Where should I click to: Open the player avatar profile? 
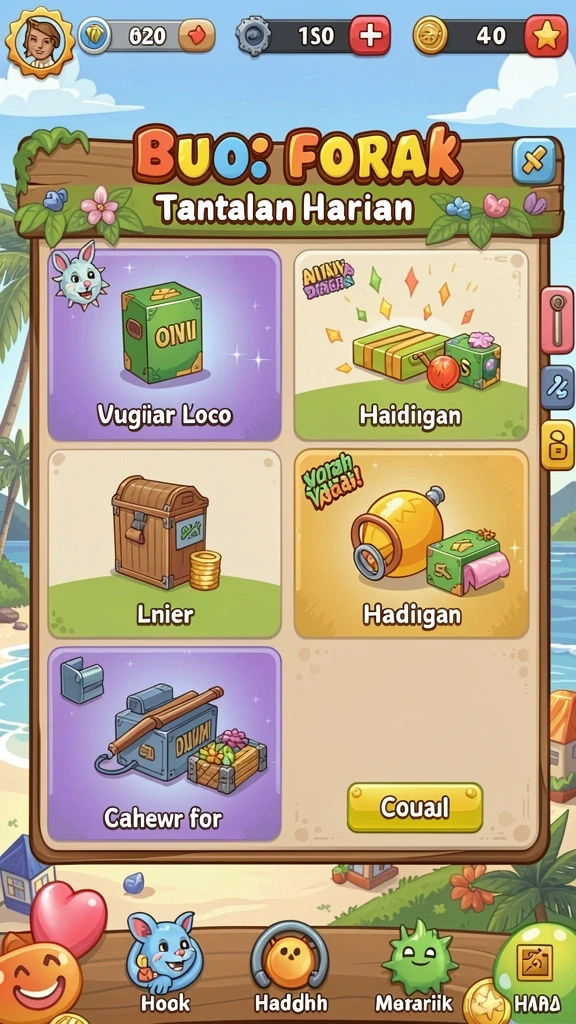[x=40, y=42]
